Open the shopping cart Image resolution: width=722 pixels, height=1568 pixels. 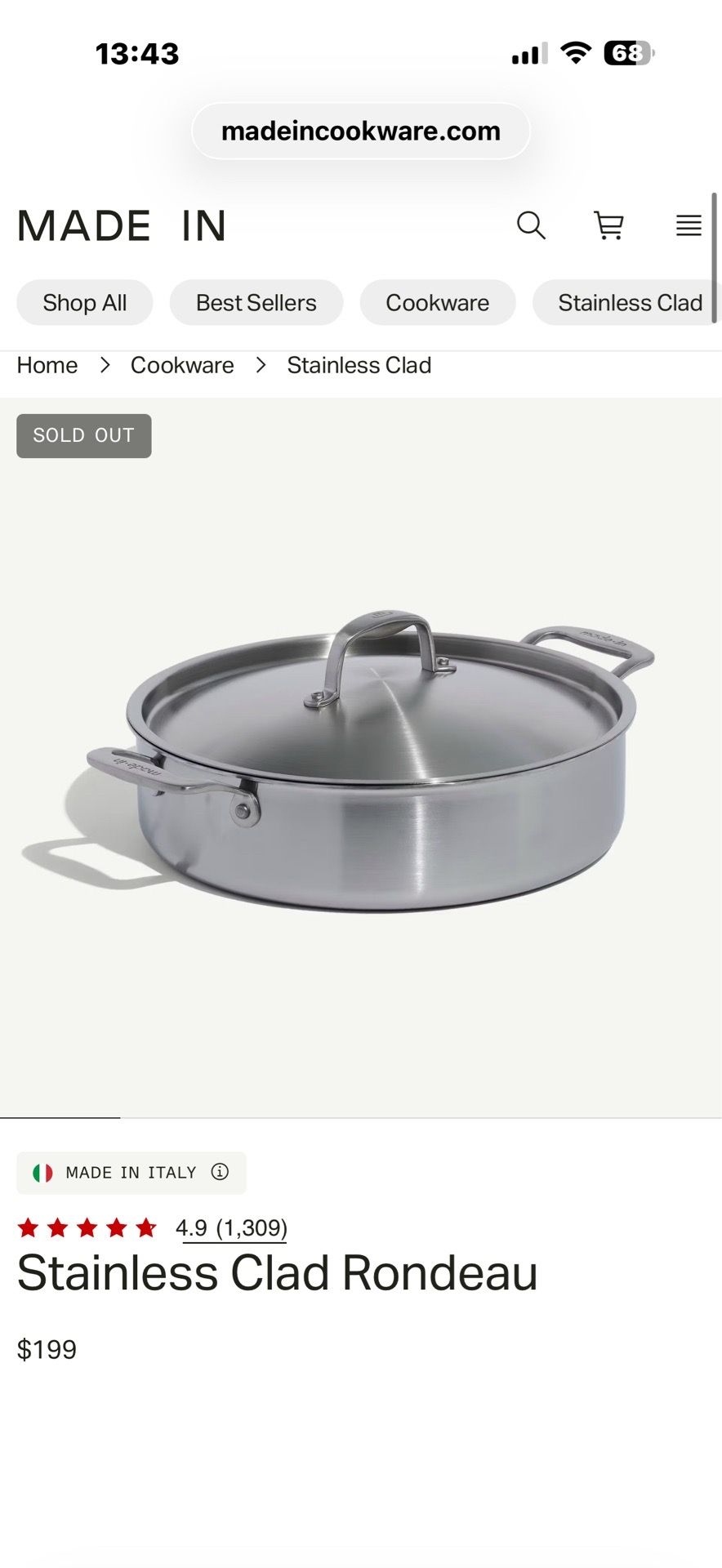pos(609,225)
